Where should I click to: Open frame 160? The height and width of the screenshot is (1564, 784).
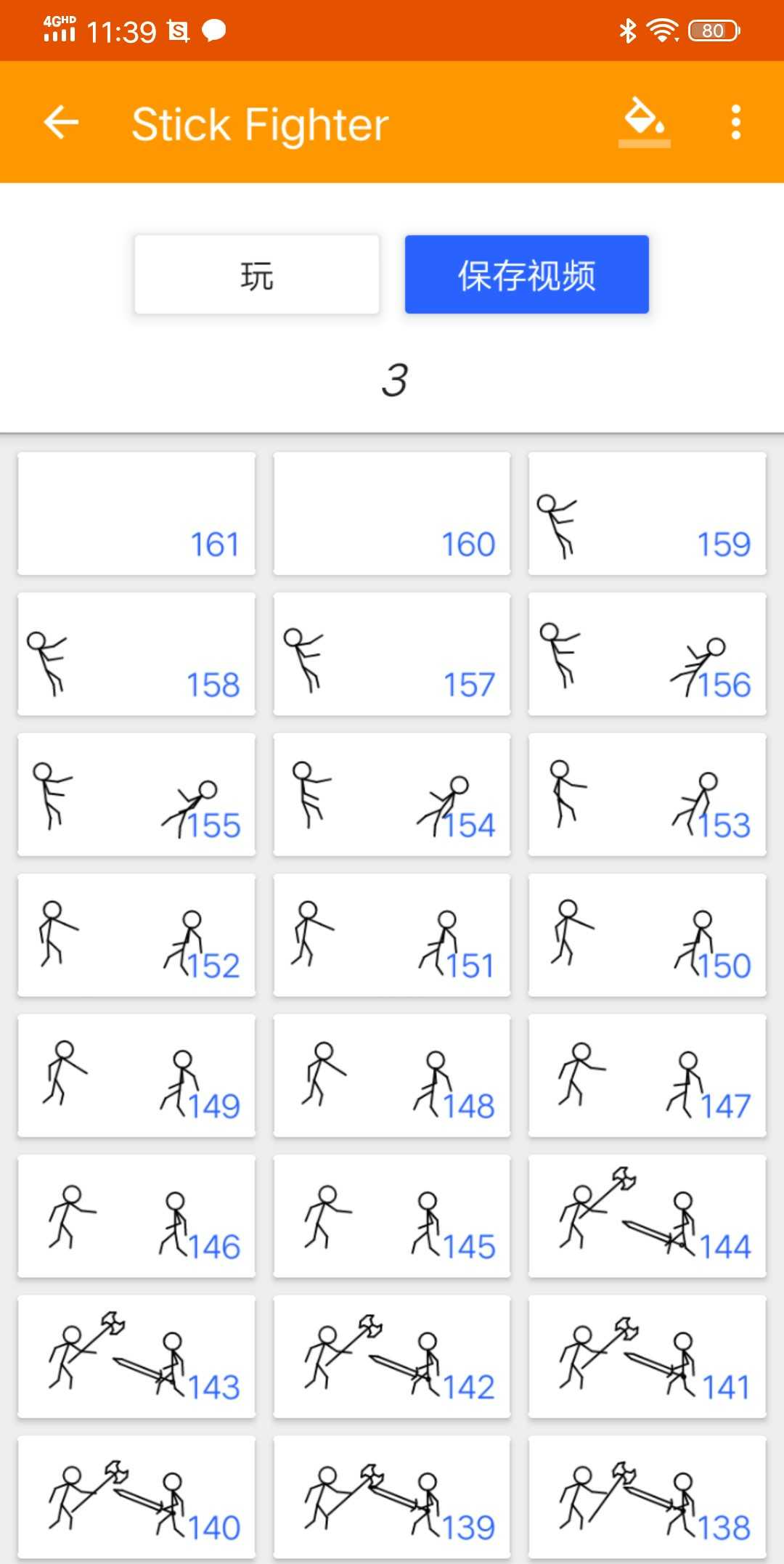point(392,513)
